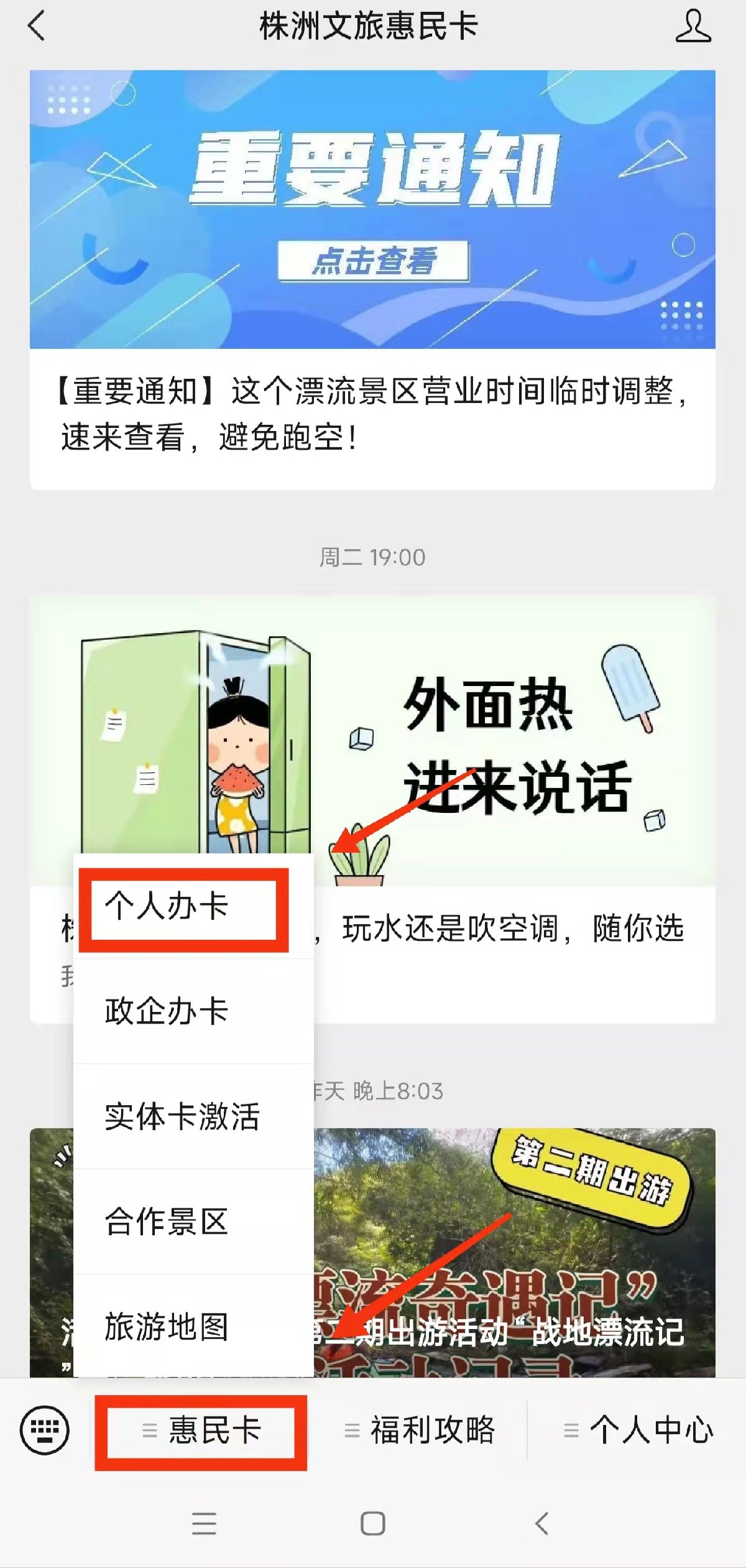View 合作景区 list

tap(167, 1222)
